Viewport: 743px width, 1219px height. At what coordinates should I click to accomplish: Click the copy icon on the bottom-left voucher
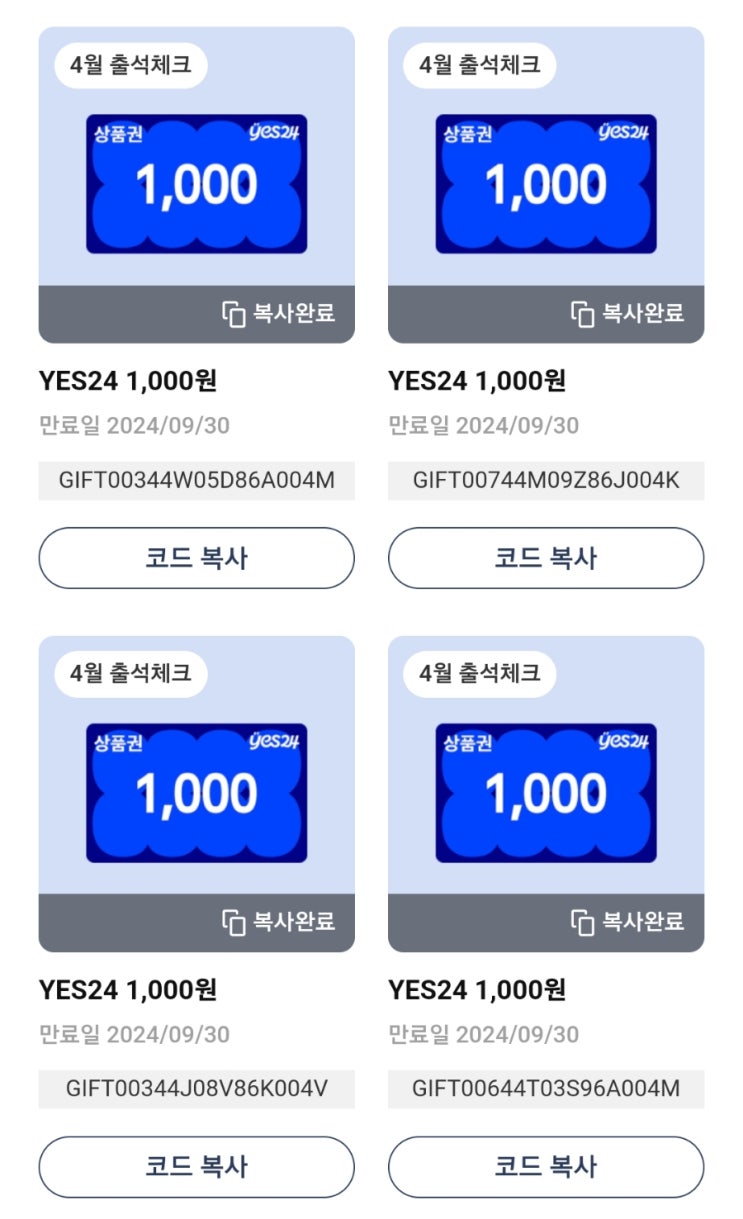point(232,922)
